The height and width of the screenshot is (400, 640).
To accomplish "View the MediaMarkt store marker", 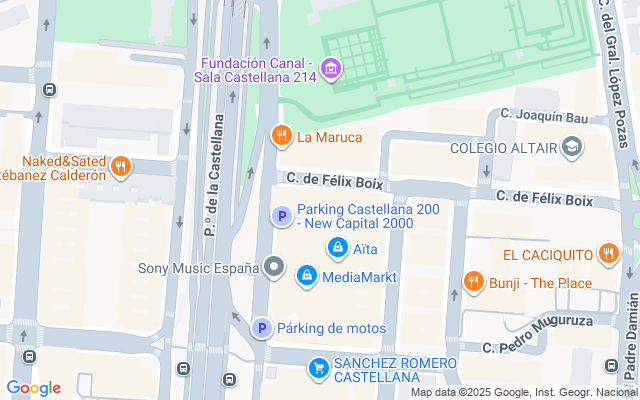I will (x=307, y=275).
